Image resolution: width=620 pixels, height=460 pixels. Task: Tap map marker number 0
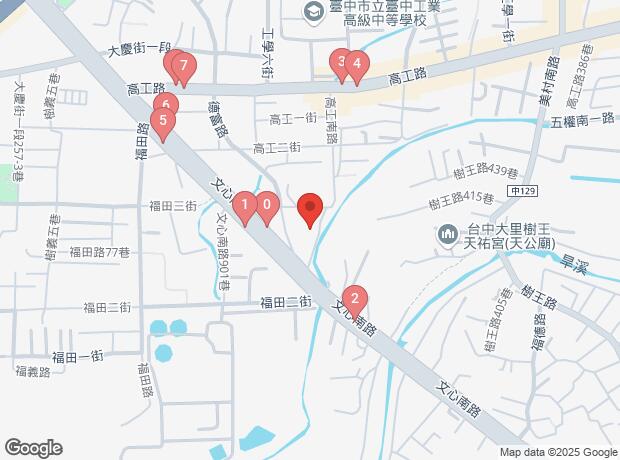click(x=266, y=207)
